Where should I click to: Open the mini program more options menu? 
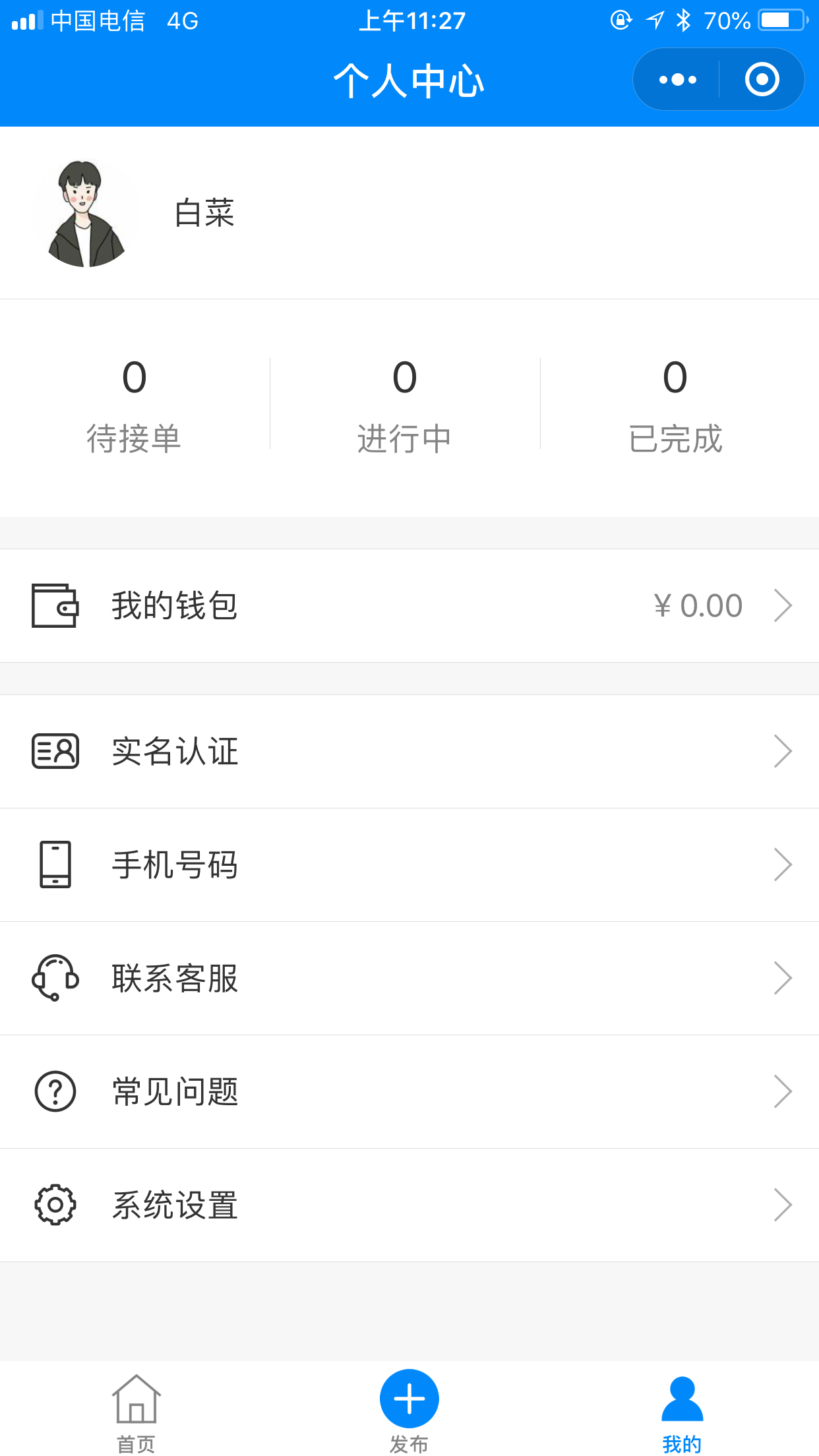677,80
